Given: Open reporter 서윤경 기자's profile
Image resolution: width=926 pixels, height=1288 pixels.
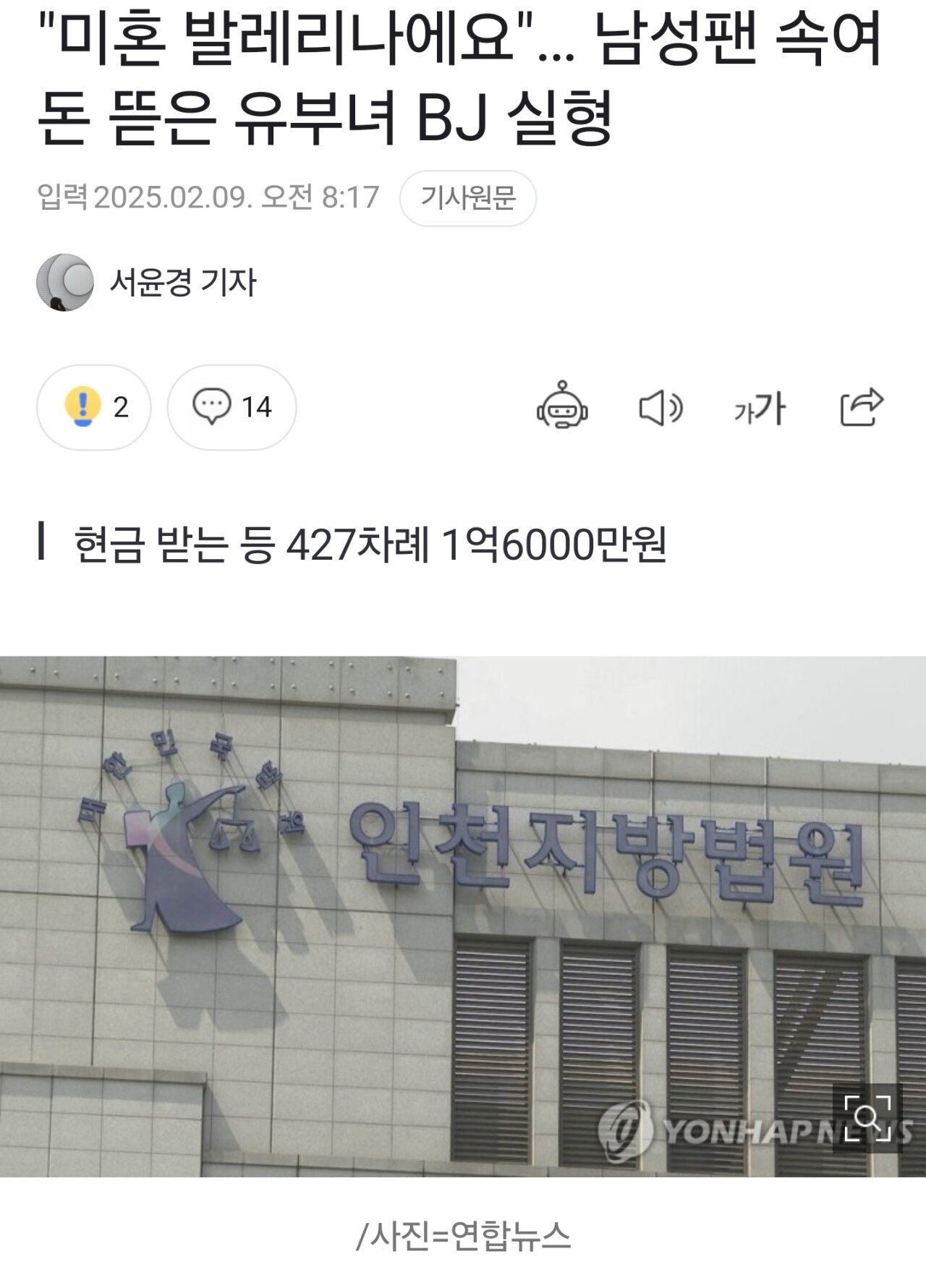Looking at the screenshot, I should (182, 282).
